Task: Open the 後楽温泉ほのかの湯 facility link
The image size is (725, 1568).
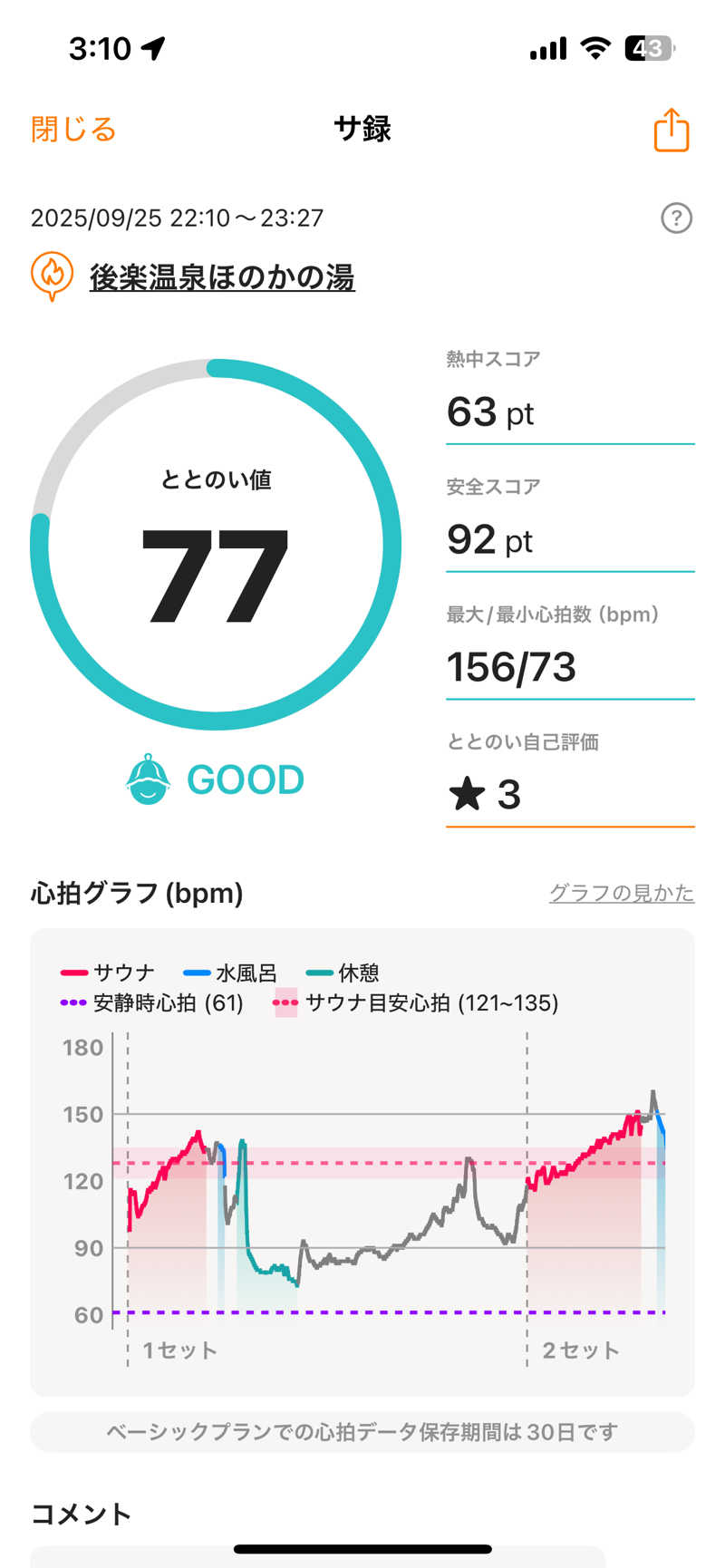Action: click(x=221, y=277)
